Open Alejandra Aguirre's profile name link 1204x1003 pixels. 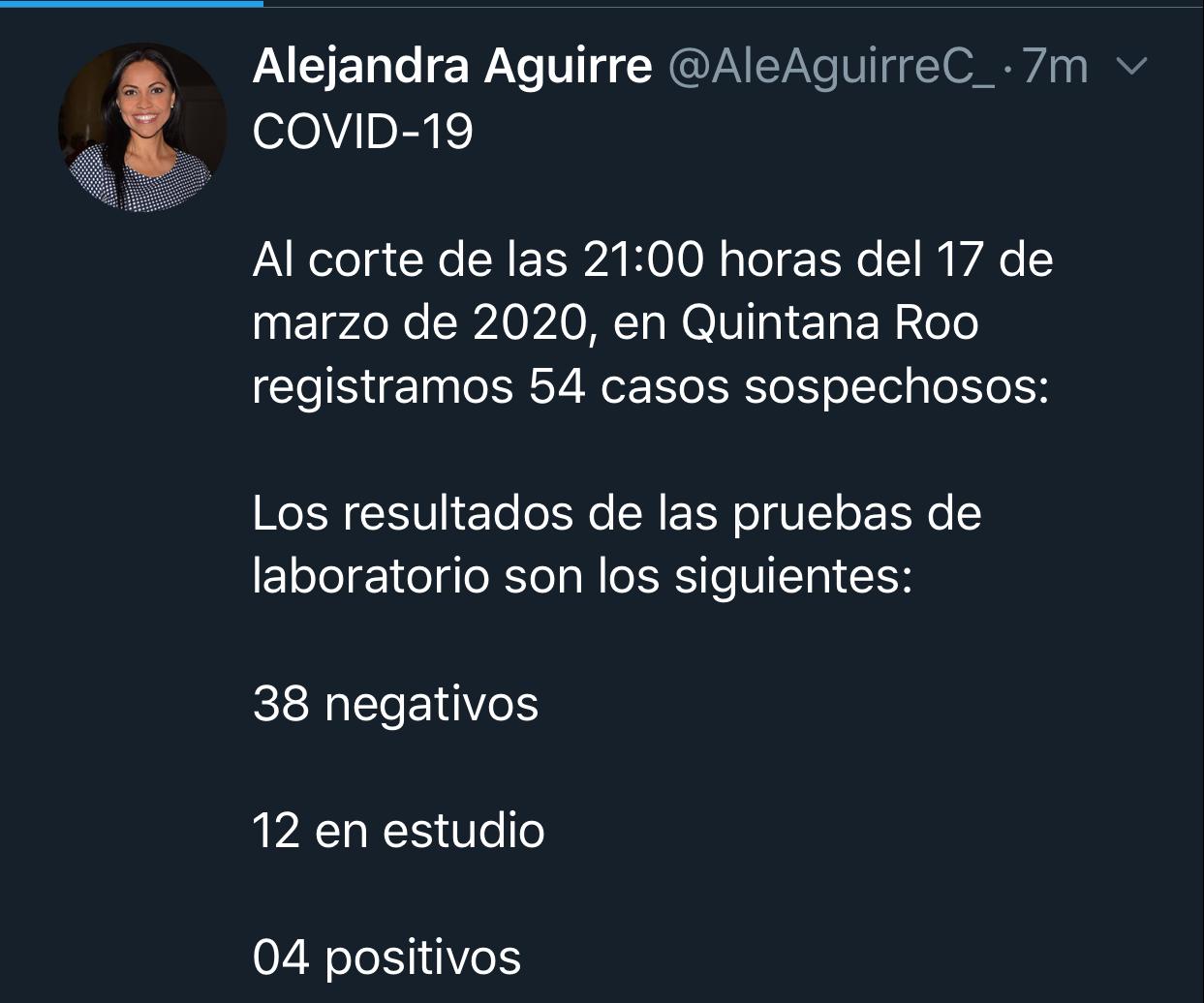click(451, 66)
